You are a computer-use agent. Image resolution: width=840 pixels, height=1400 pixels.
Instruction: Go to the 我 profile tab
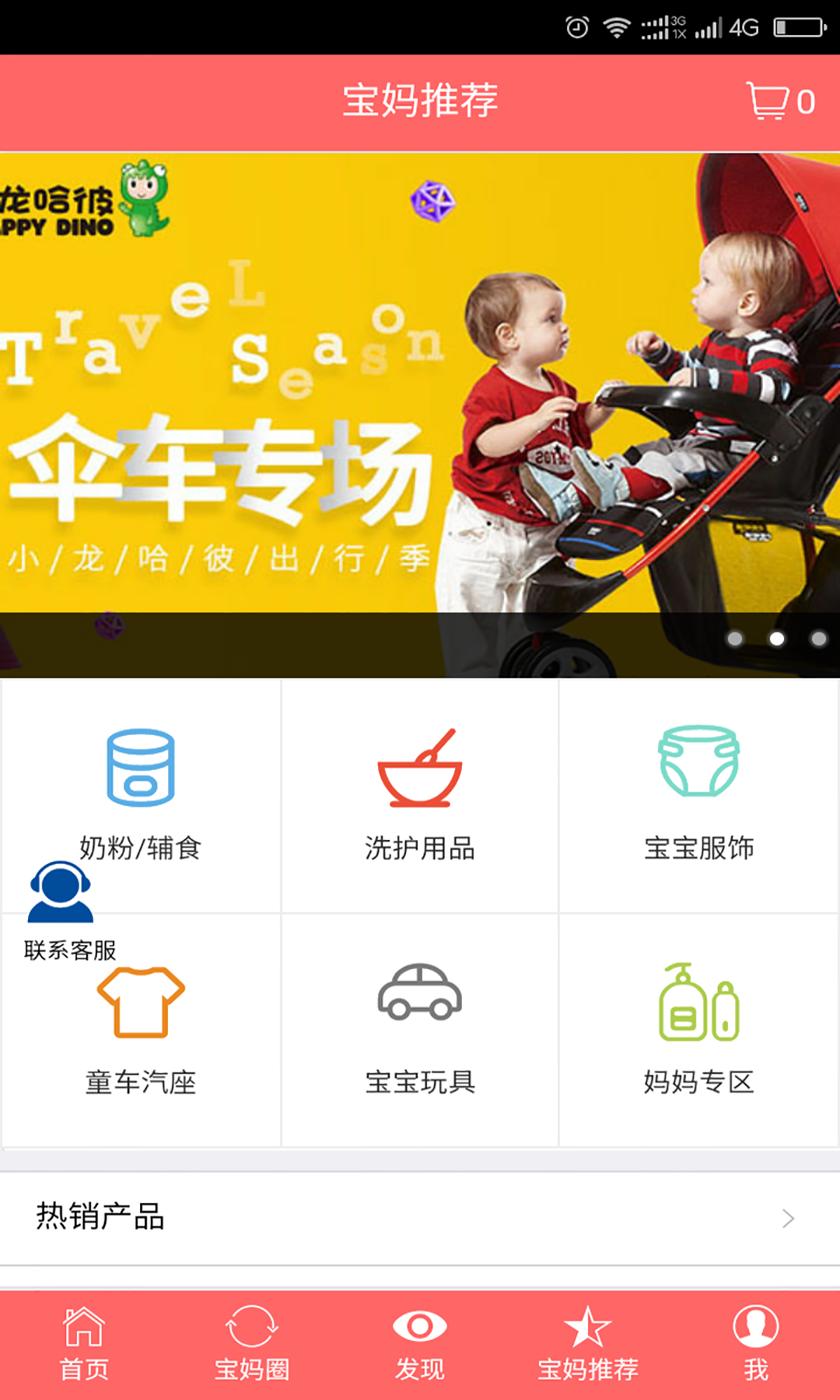point(756,1344)
